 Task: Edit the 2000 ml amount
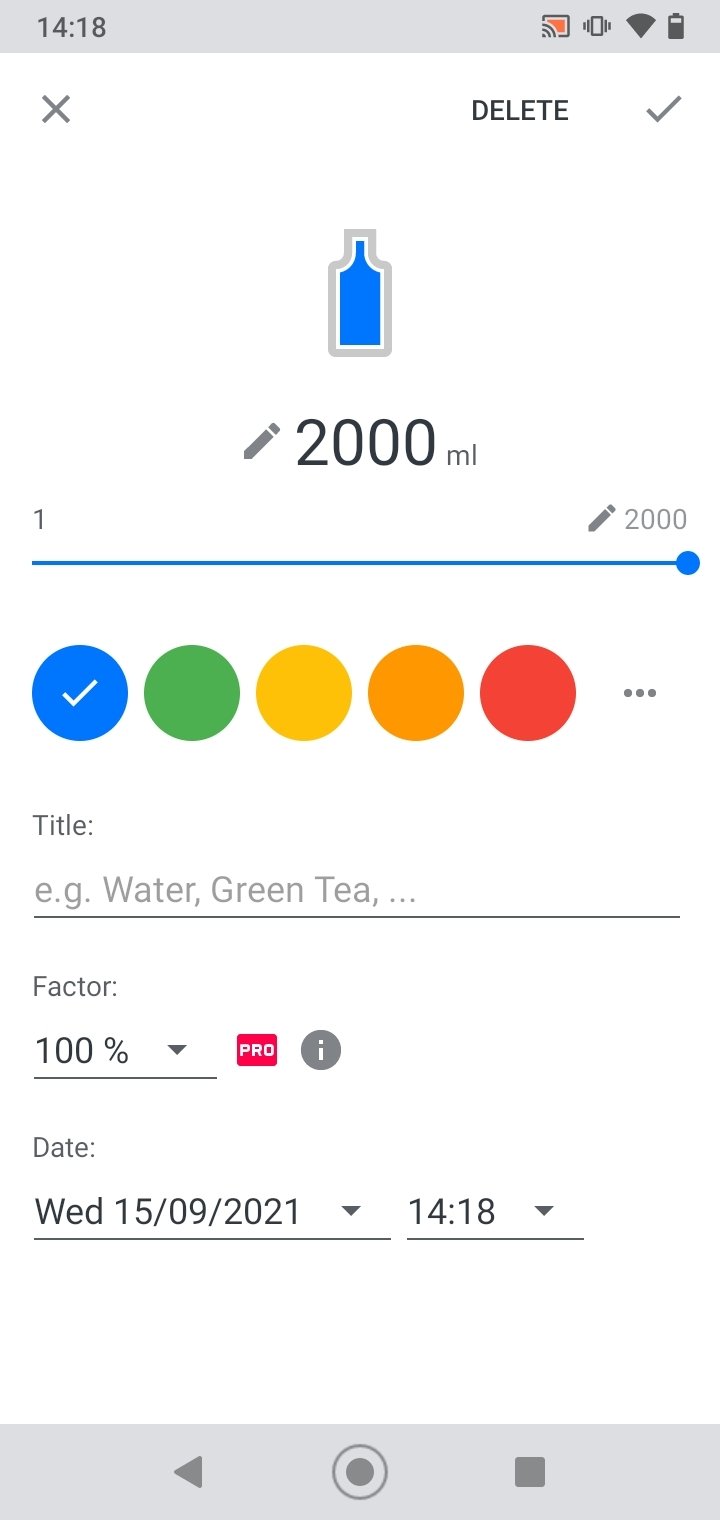tap(360, 442)
